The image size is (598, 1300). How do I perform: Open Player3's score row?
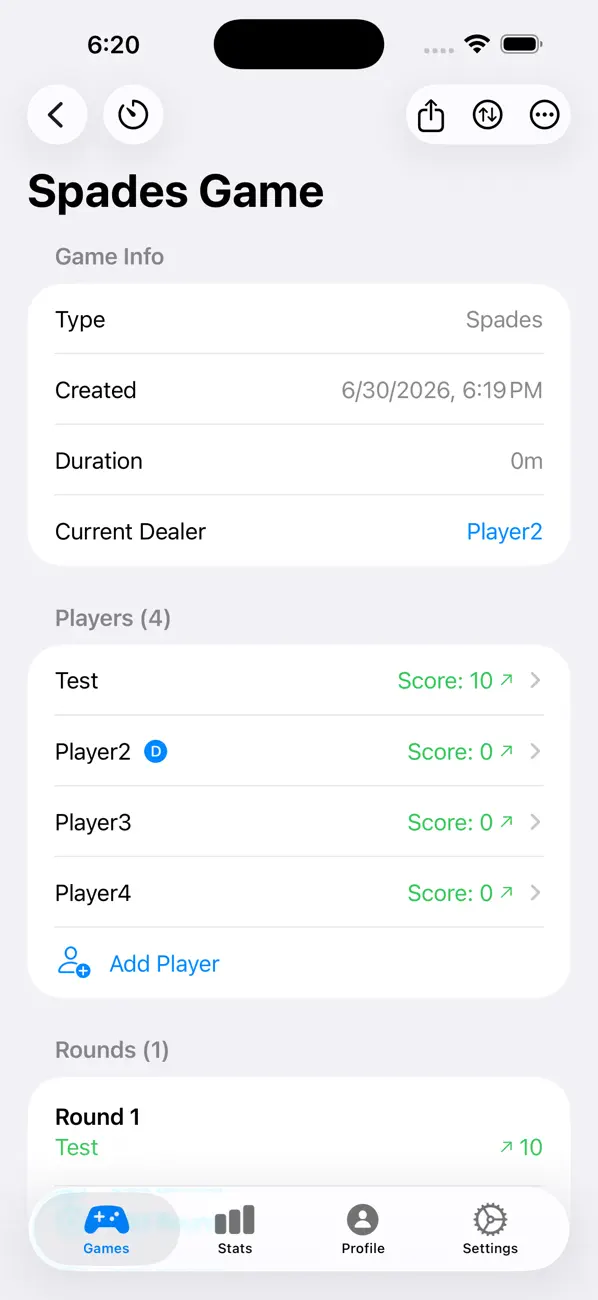click(x=299, y=822)
